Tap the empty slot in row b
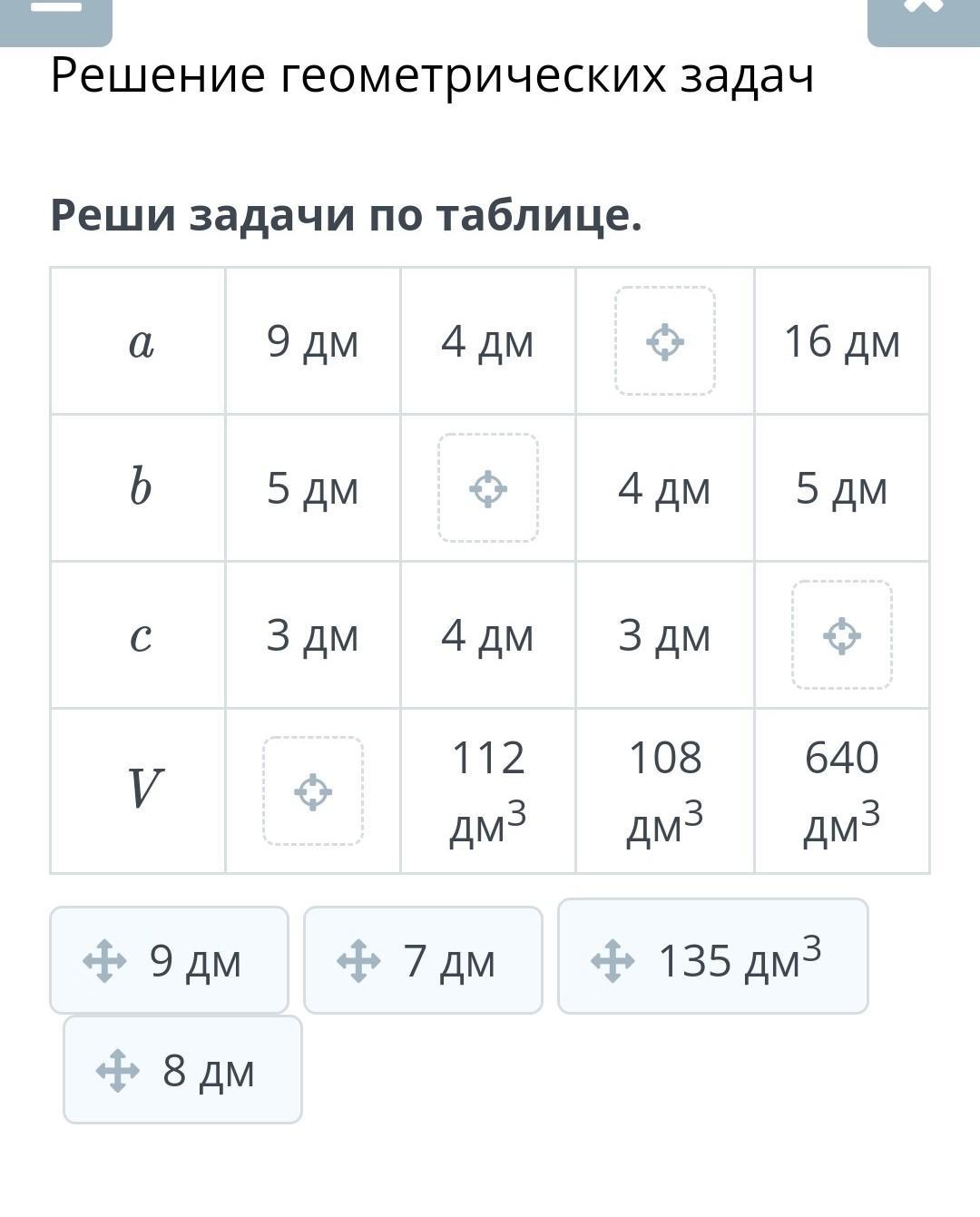The width and height of the screenshot is (980, 1217). [488, 488]
